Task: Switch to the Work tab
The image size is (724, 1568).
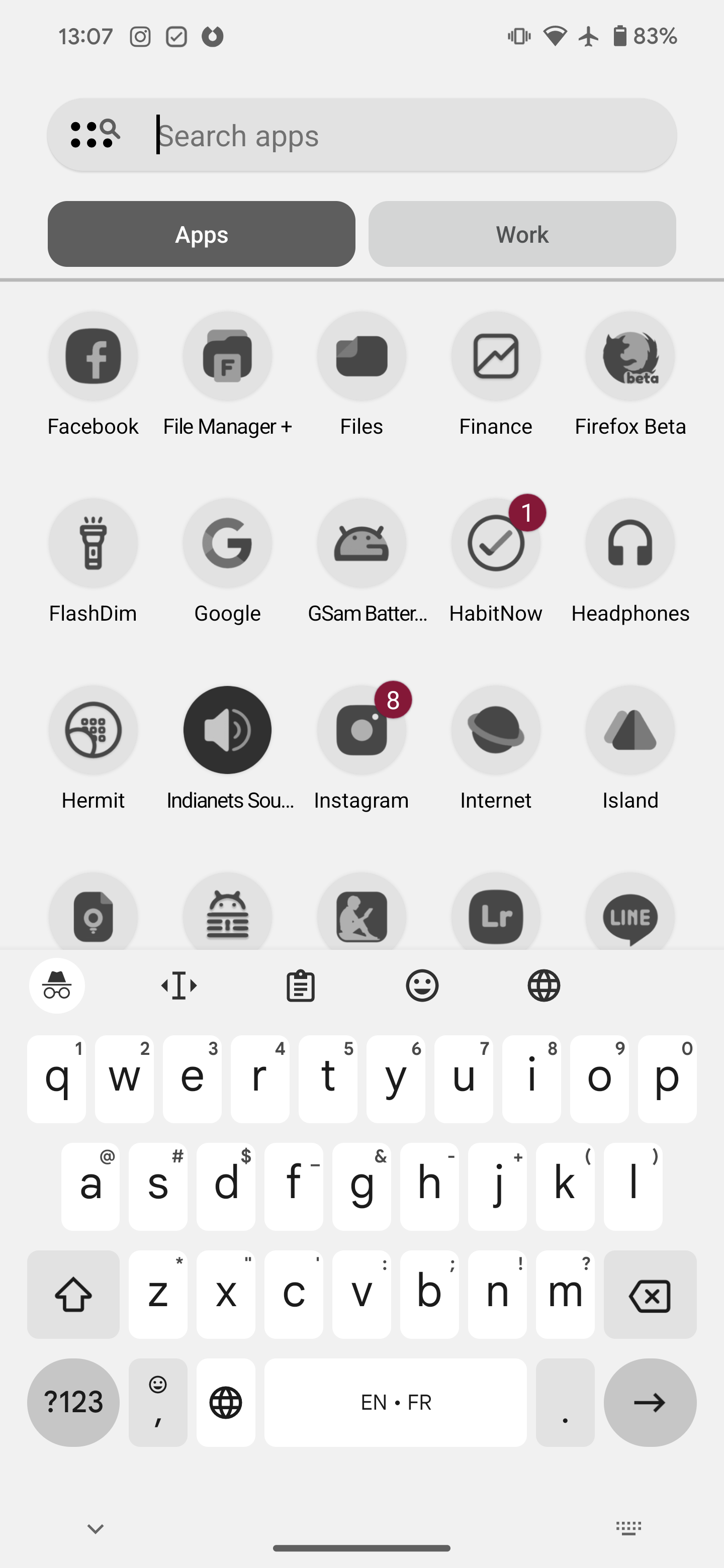Action: 522,234
